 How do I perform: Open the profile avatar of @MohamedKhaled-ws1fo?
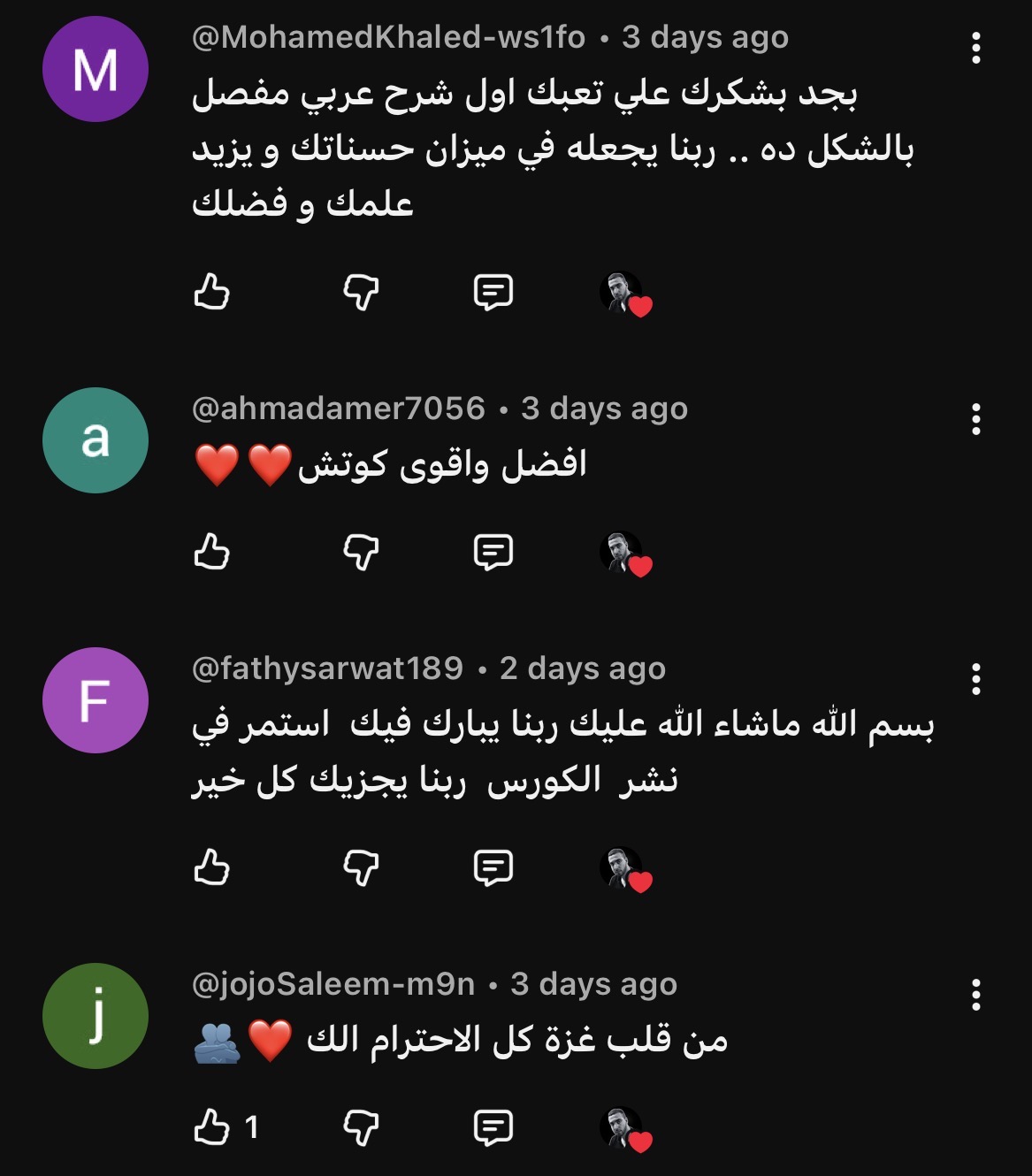click(95, 69)
